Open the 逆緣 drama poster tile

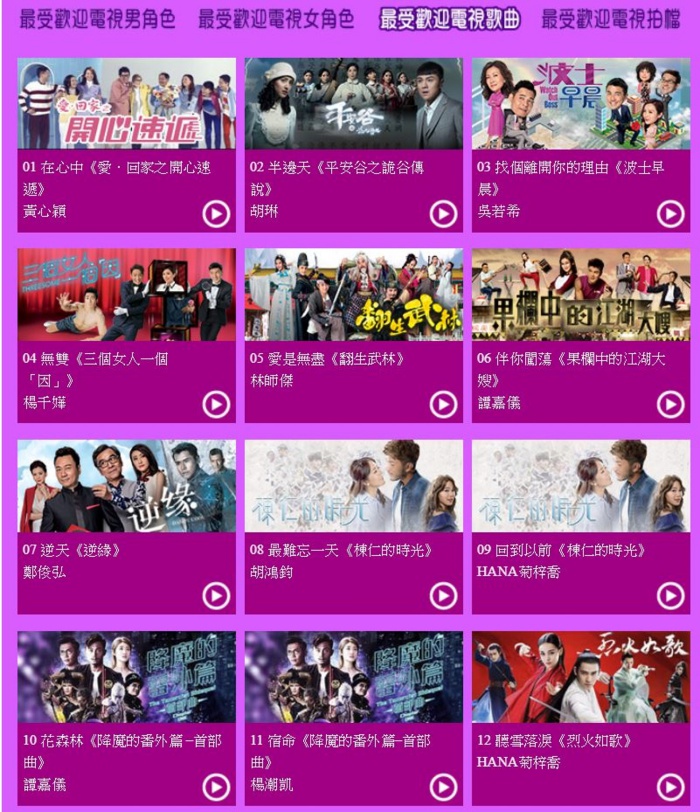[x=127, y=486]
